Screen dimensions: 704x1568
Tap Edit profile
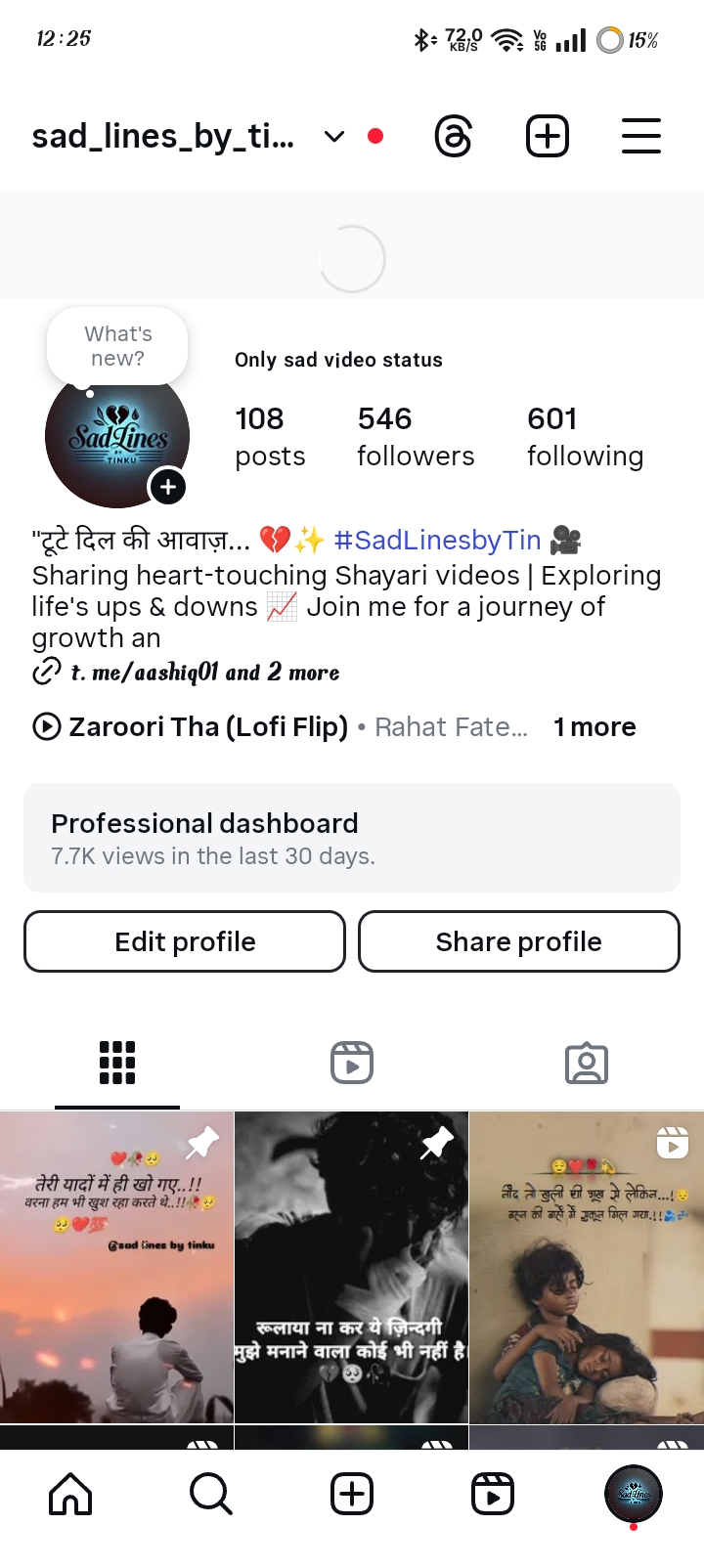[x=185, y=941]
